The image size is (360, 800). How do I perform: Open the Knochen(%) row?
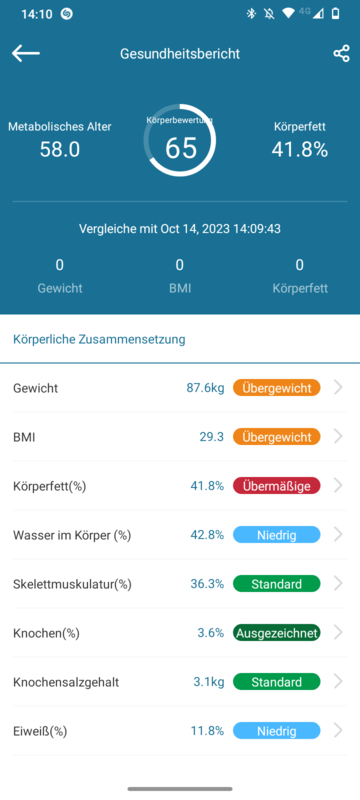pos(180,633)
